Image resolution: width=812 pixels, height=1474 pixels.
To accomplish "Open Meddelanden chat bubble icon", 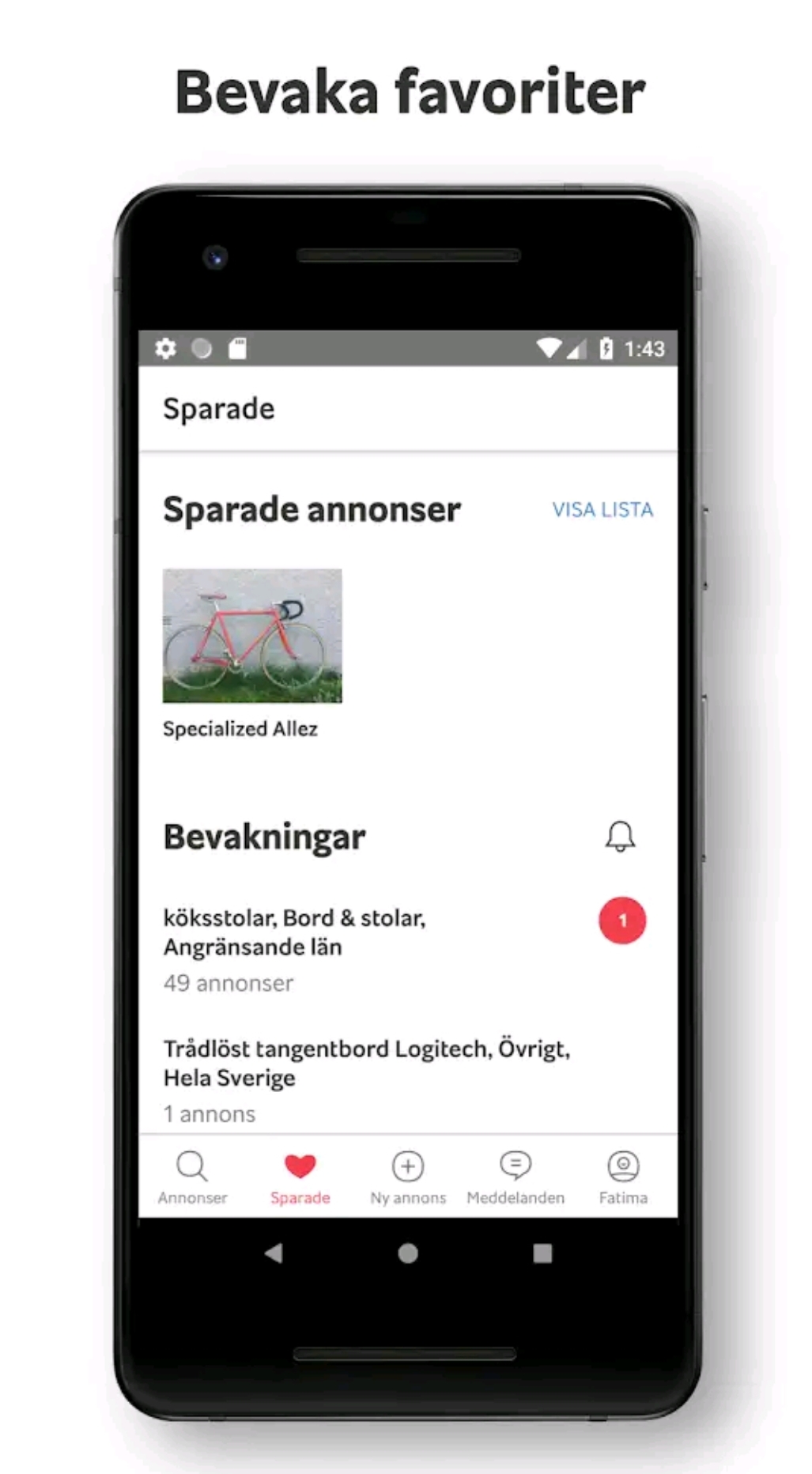I will tap(515, 1165).
